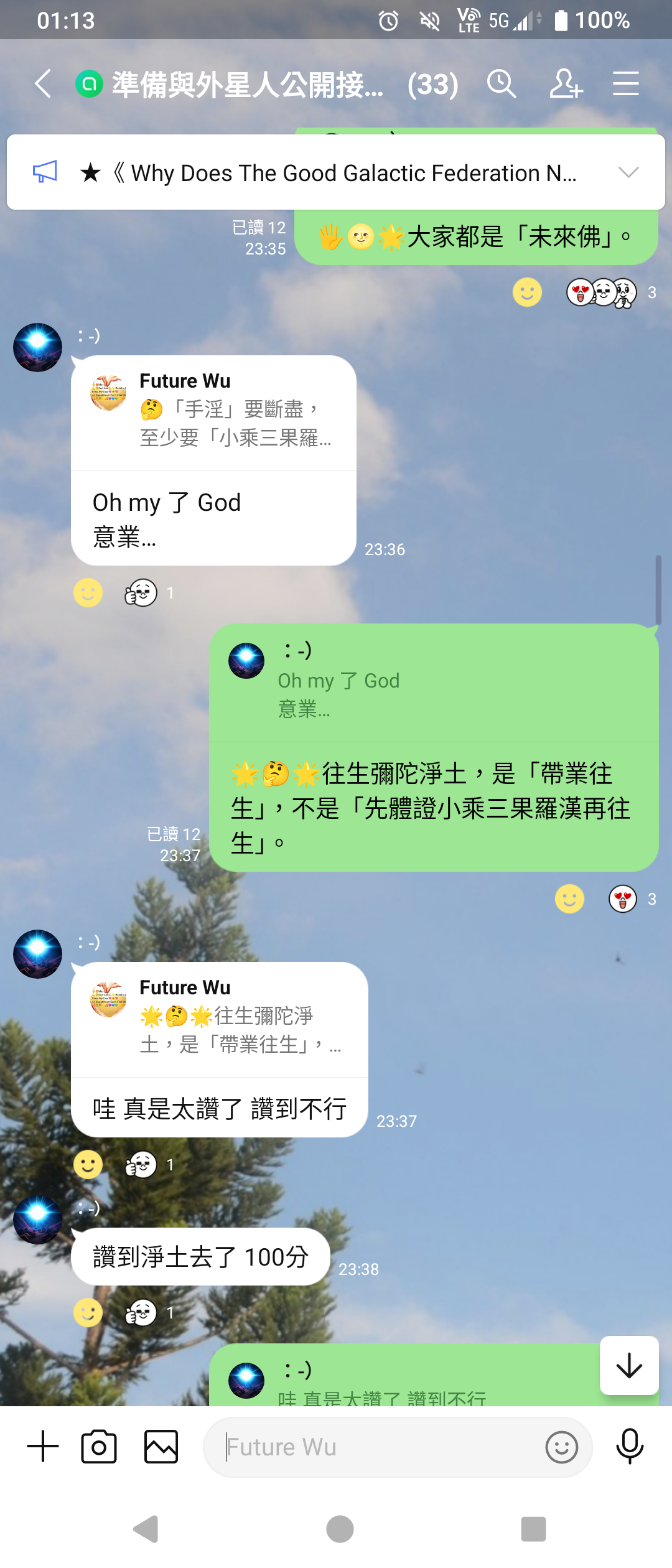Image resolution: width=672 pixels, height=1568 pixels.
Task: Open camera to take a photo
Action: (x=99, y=1446)
